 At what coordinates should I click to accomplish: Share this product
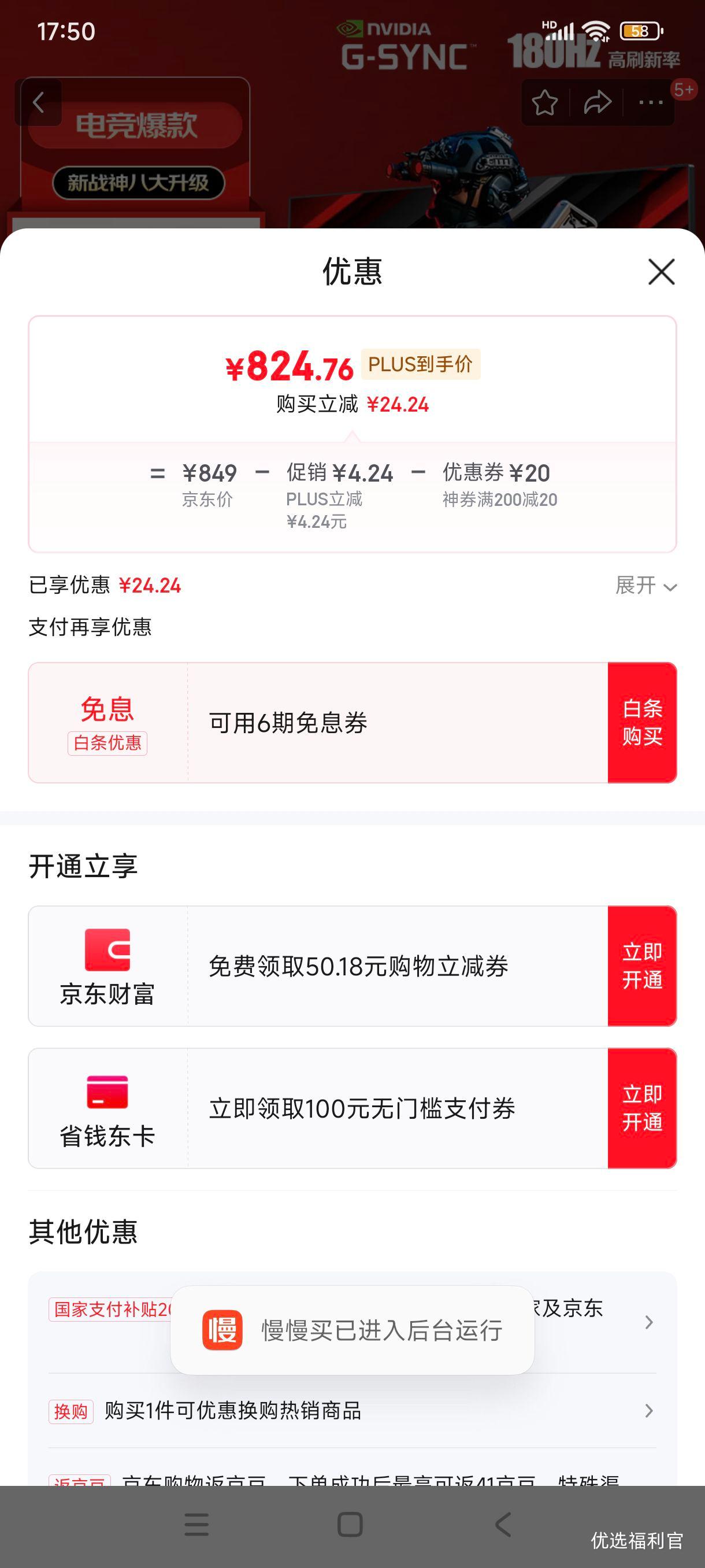pos(598,102)
